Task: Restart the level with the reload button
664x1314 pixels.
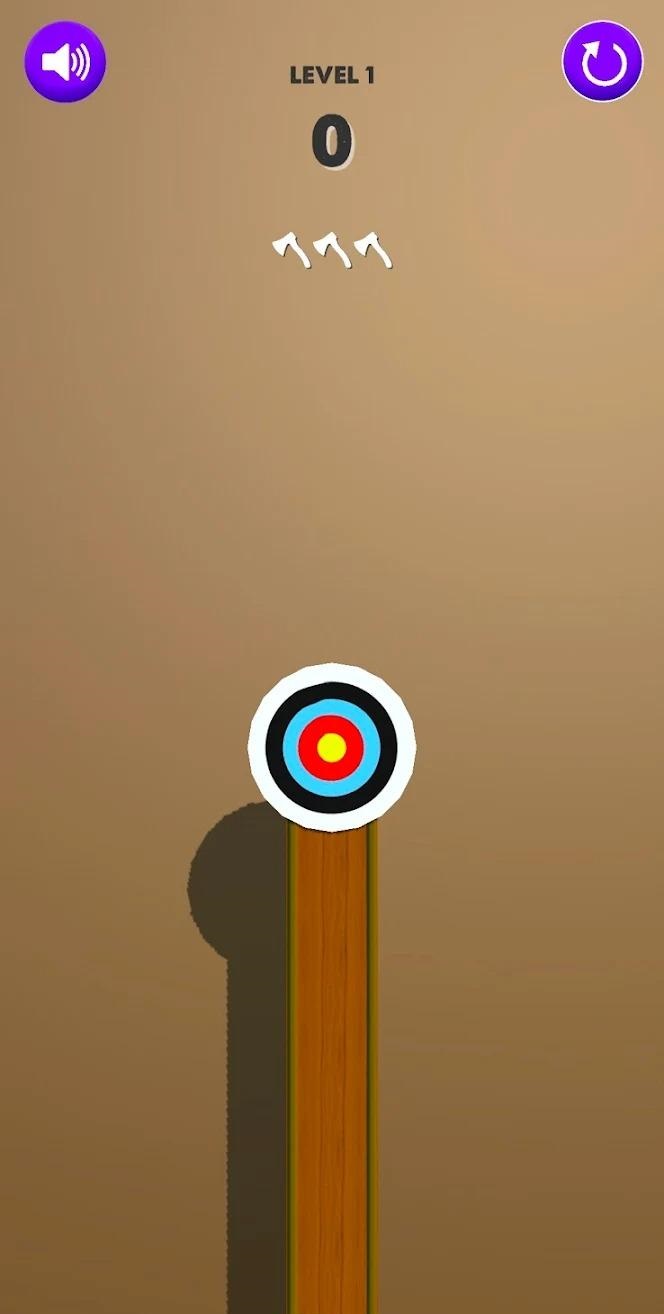Action: pos(602,62)
